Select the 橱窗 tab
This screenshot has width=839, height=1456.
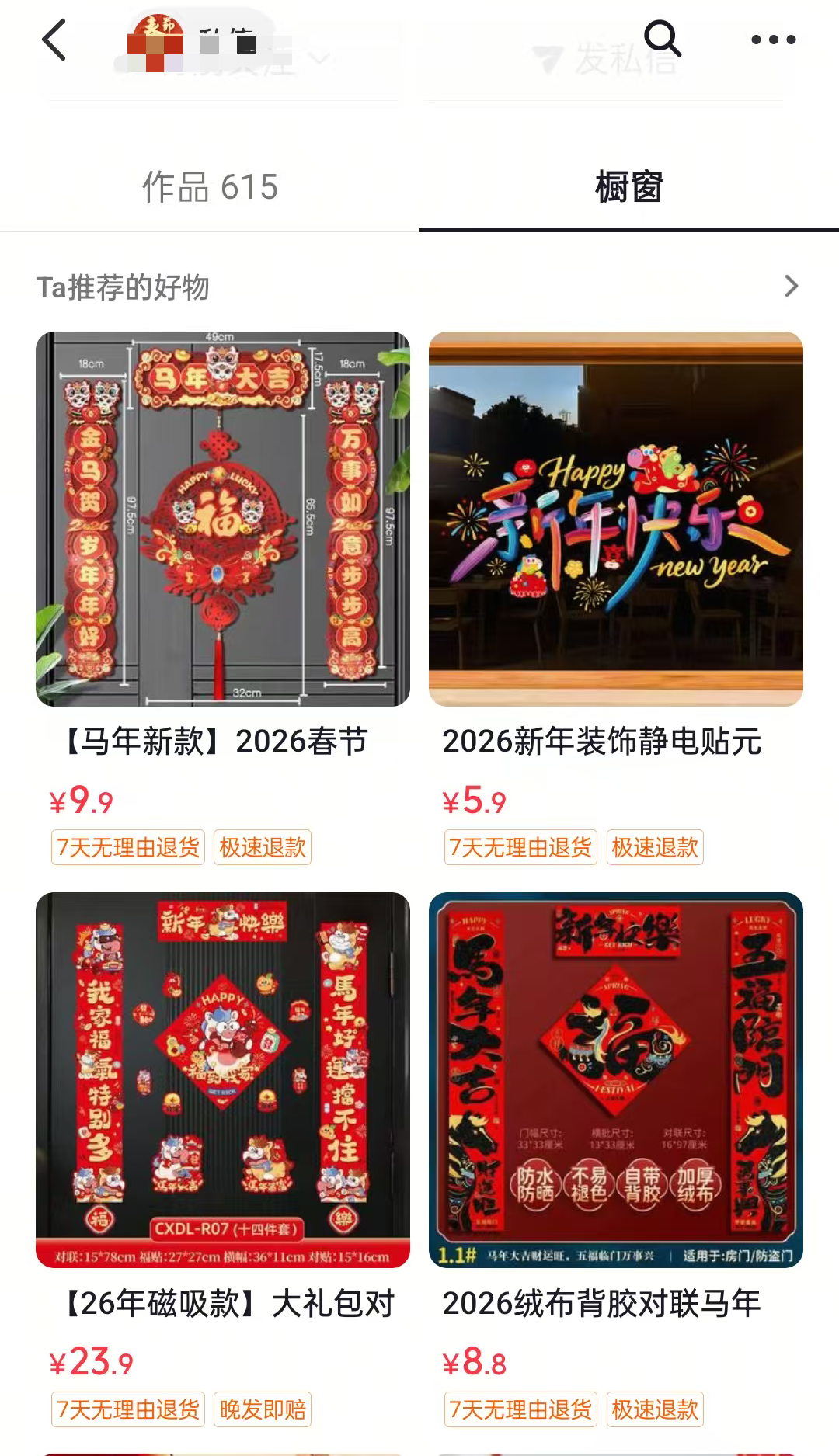pos(628,187)
